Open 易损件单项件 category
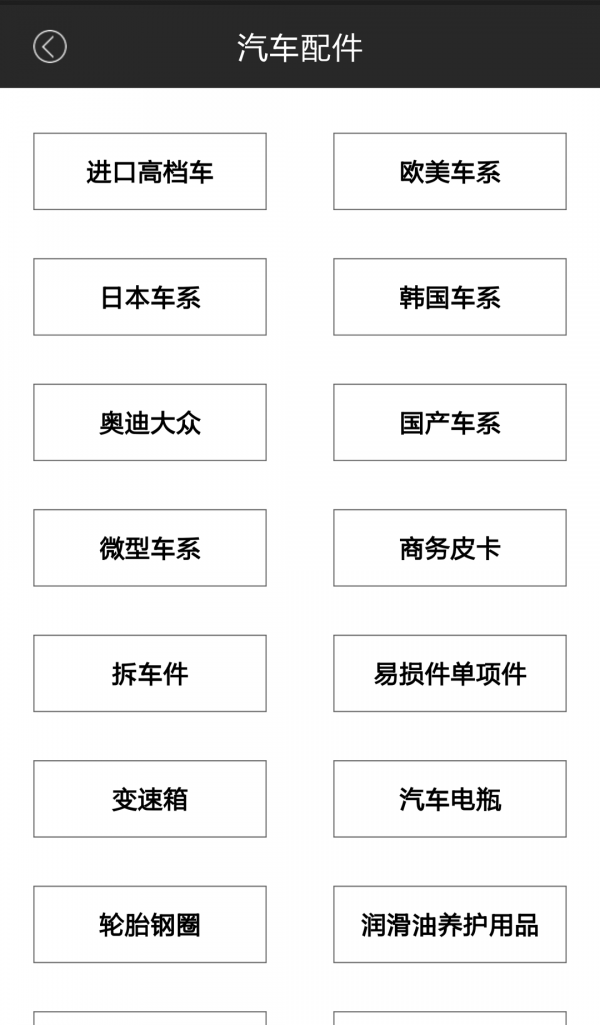 pos(450,673)
